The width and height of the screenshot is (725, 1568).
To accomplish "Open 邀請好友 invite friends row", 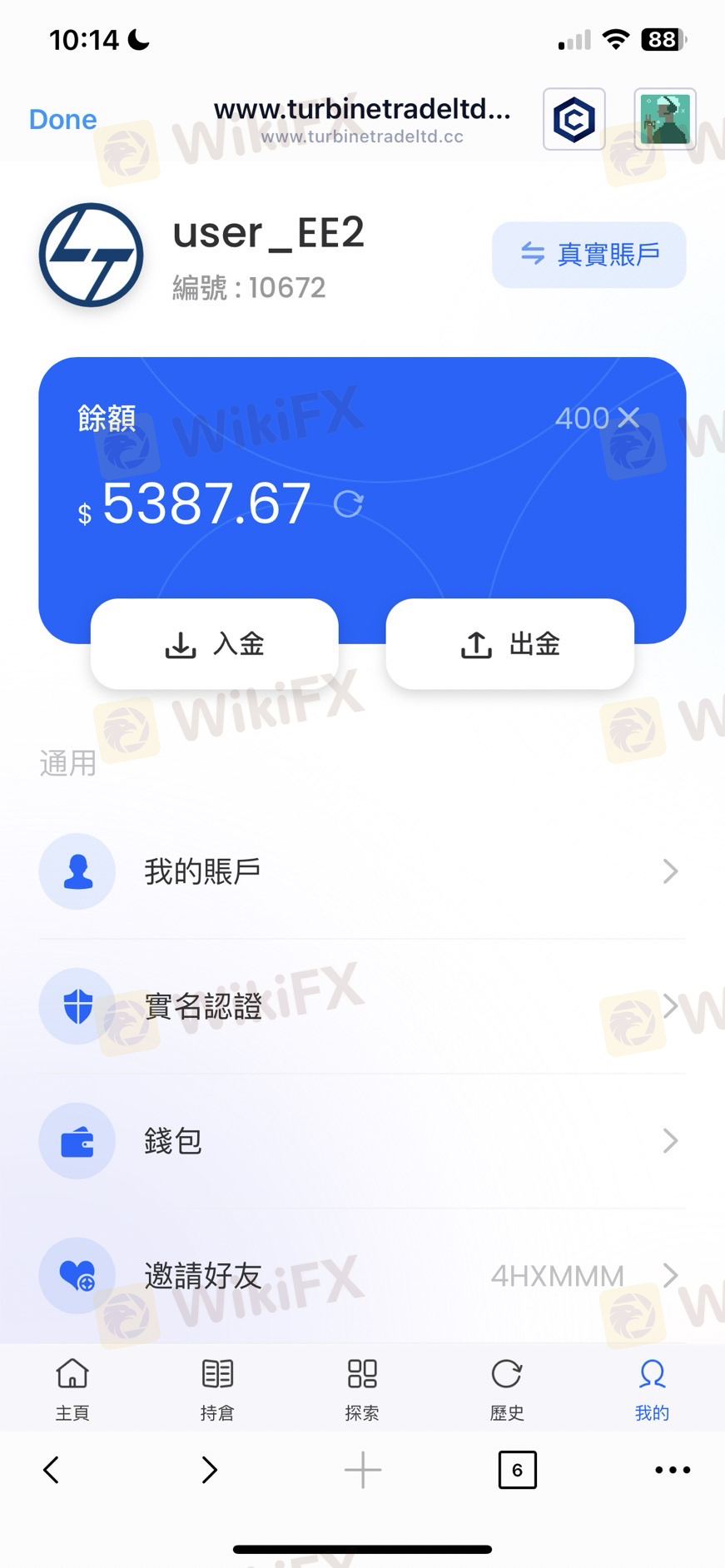I will [362, 1275].
